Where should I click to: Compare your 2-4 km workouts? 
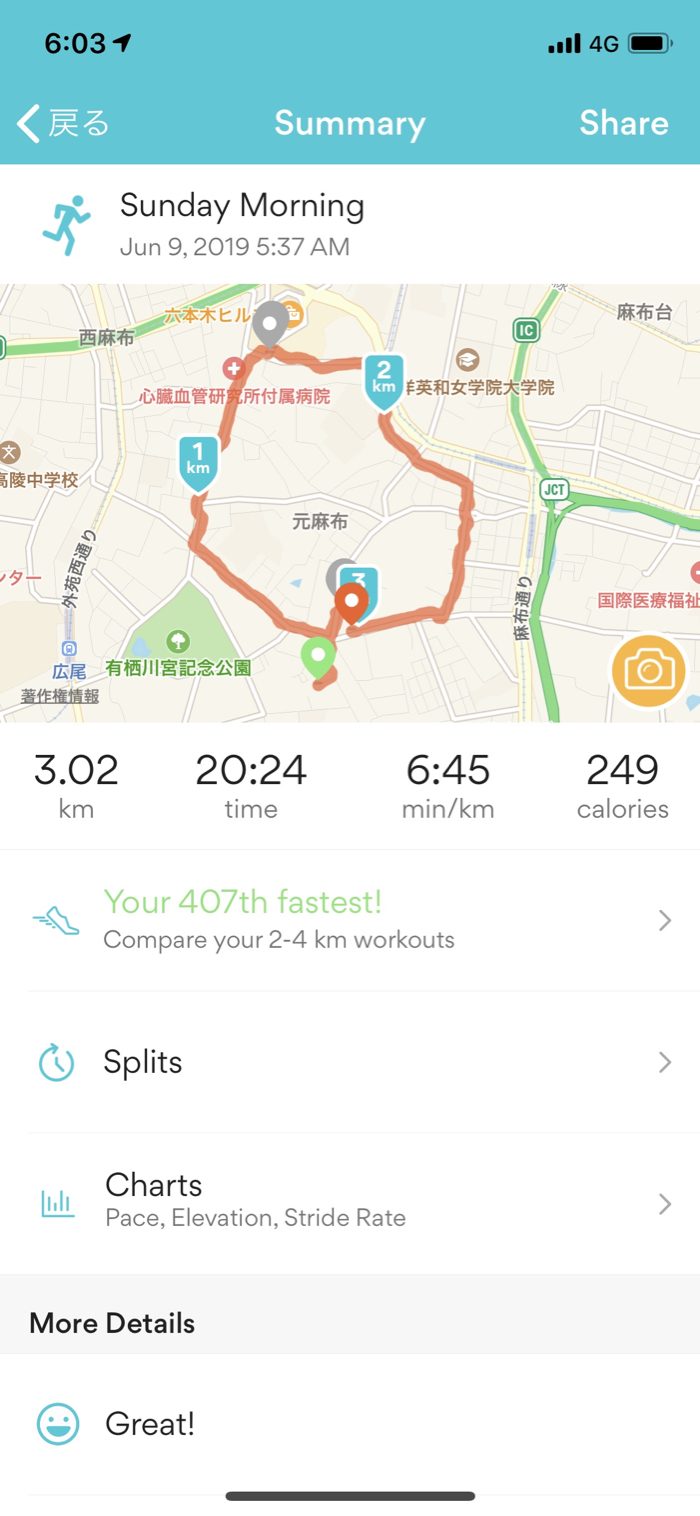[x=350, y=920]
